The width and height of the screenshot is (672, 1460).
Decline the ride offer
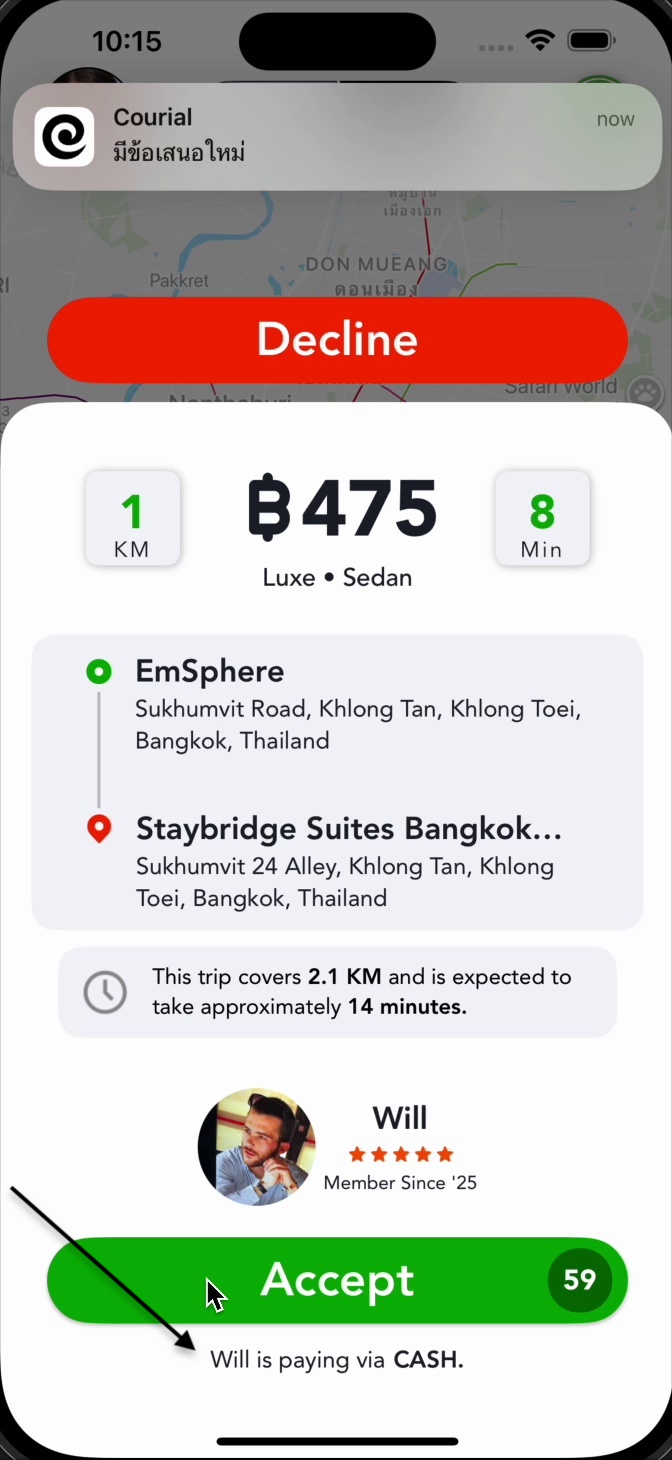tap(337, 340)
